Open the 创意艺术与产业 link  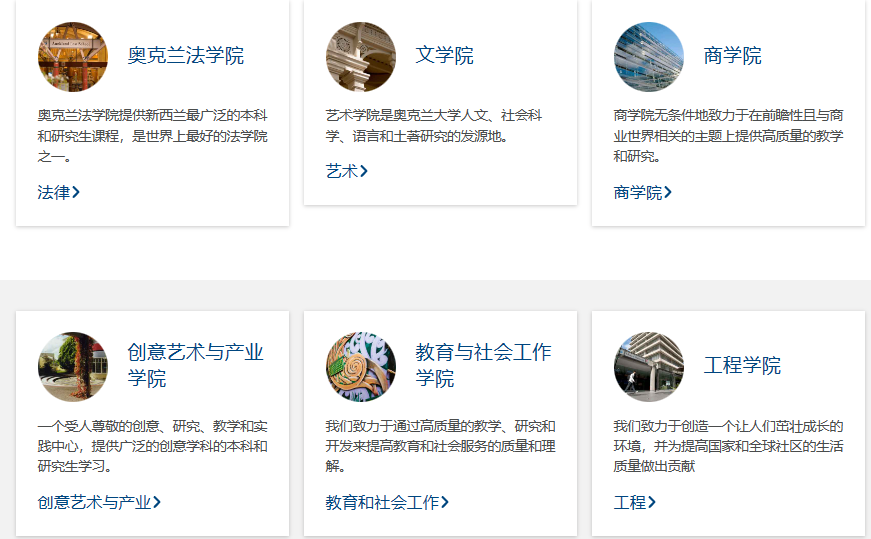pos(98,502)
